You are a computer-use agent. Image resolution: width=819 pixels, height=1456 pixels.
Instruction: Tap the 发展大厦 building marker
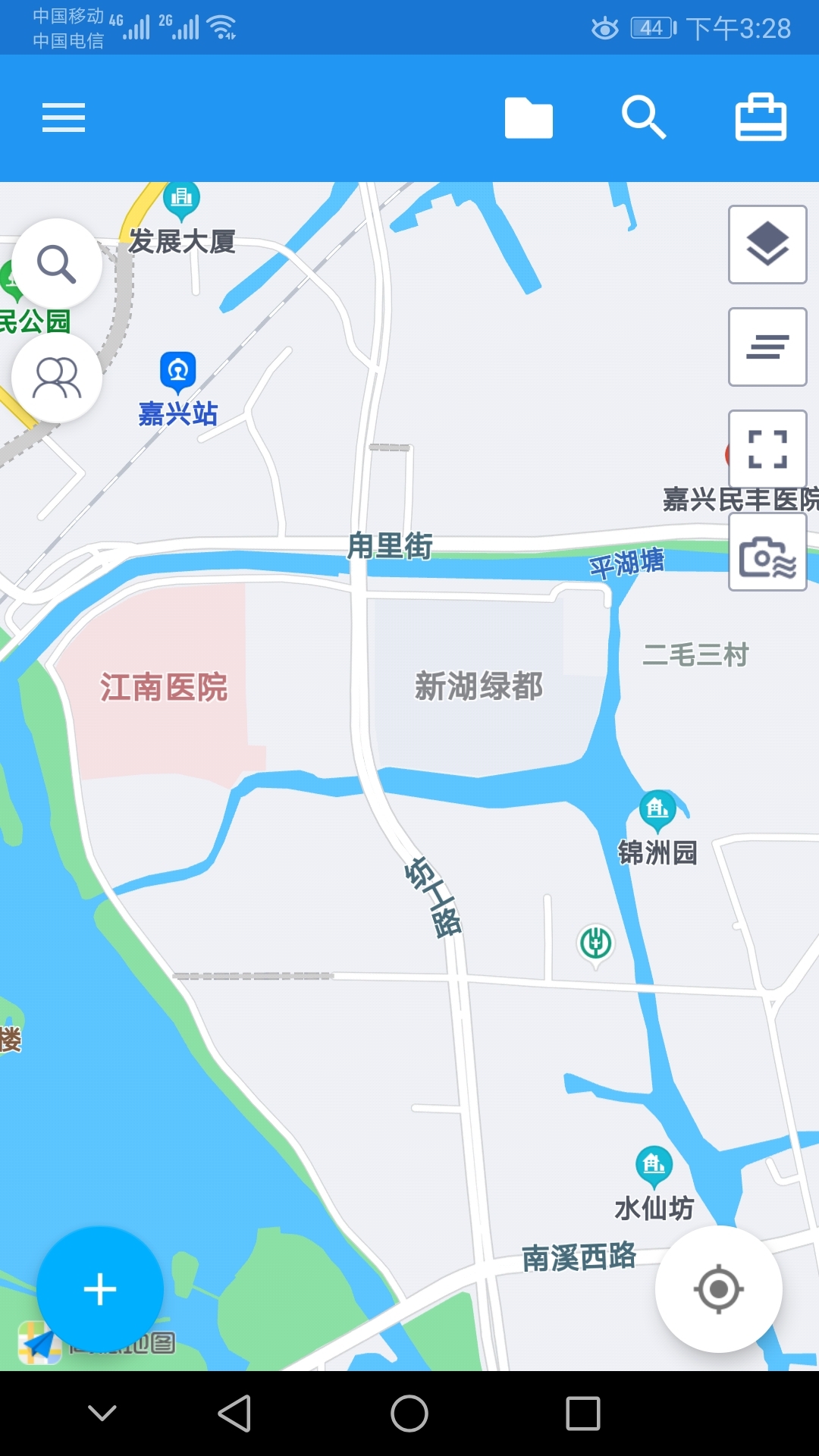pos(182,200)
